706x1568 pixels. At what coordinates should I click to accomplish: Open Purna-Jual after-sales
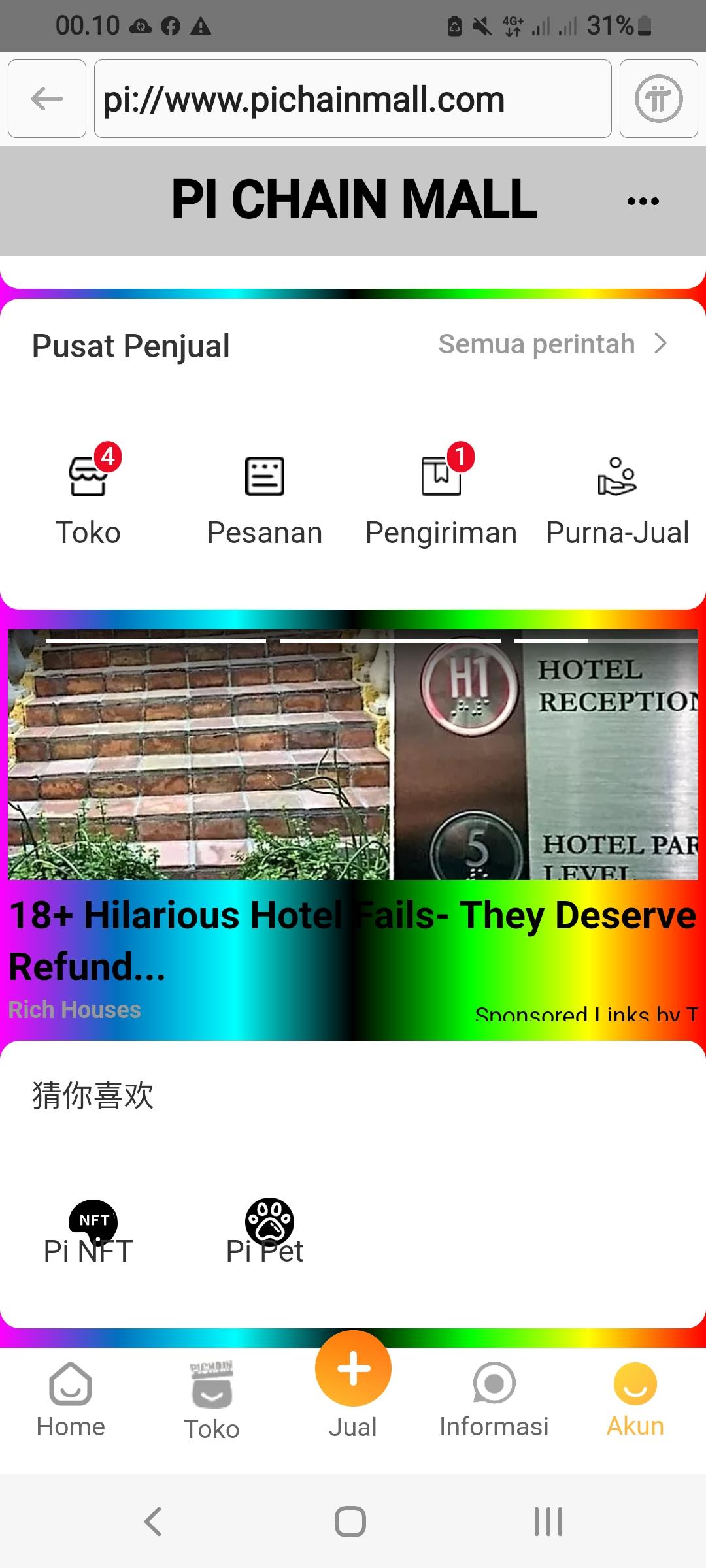click(x=617, y=497)
